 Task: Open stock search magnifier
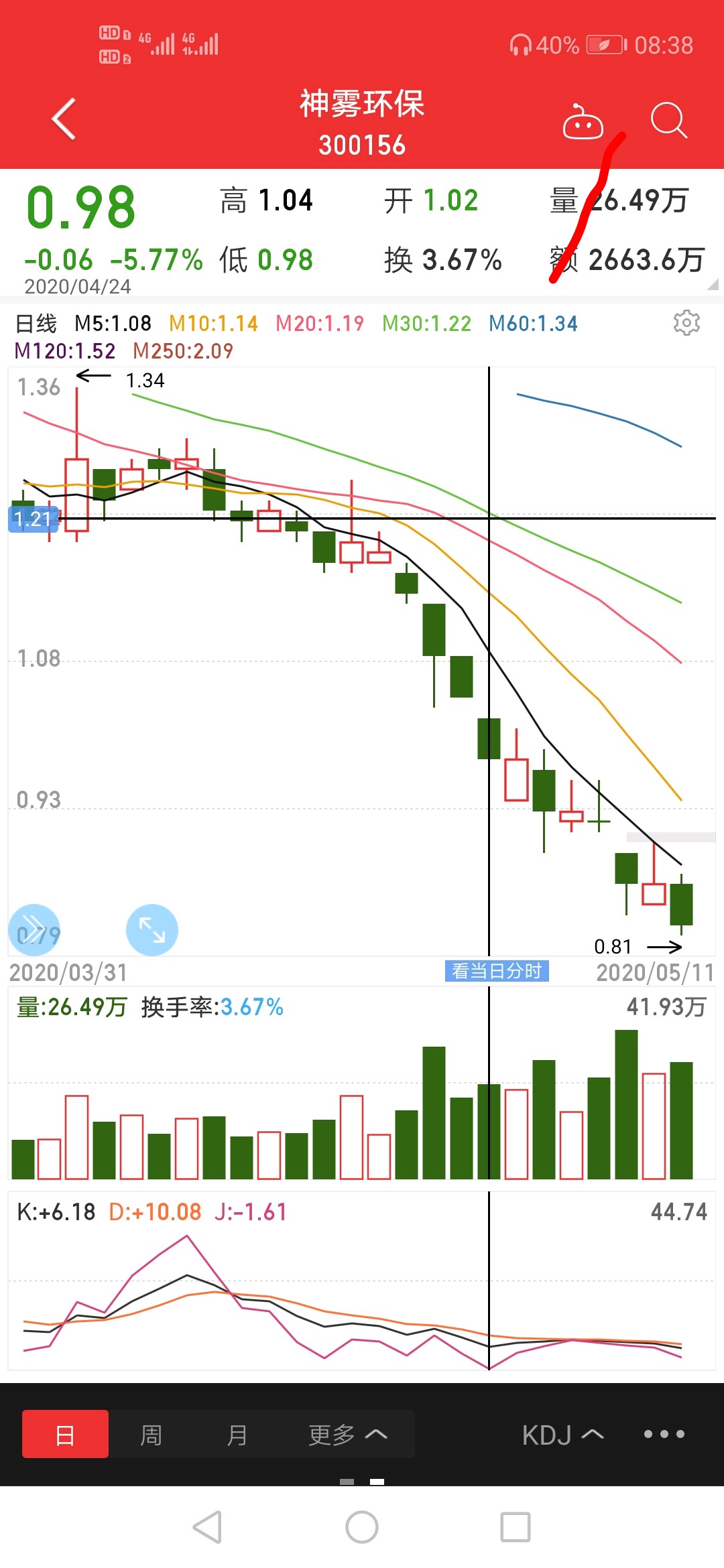click(668, 121)
